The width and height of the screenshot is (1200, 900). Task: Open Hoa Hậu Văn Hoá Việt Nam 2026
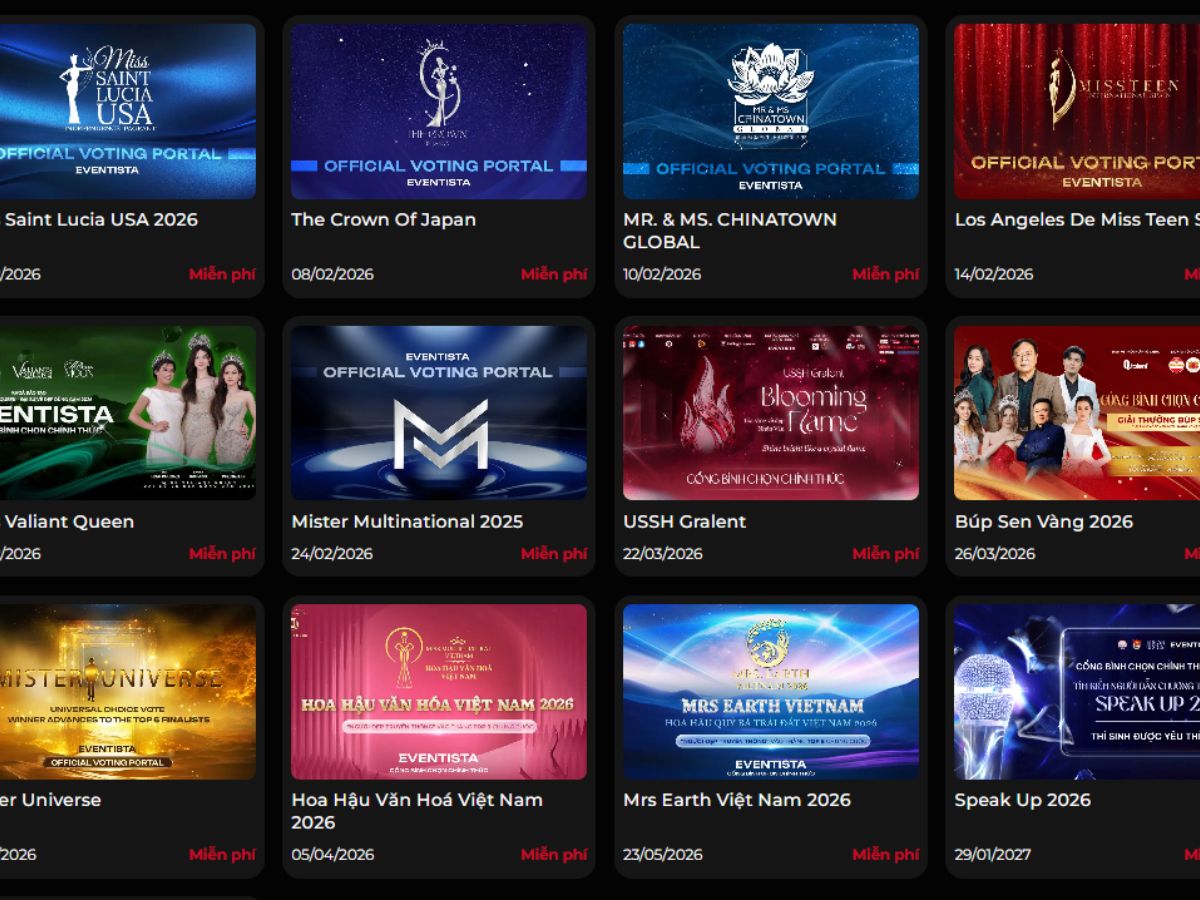point(438,692)
